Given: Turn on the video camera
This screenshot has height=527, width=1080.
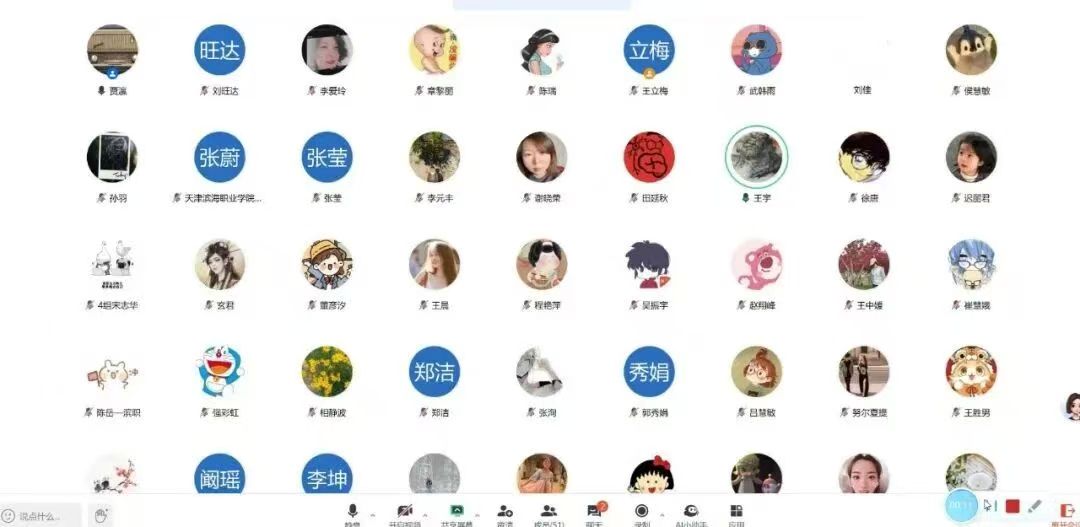Looking at the screenshot, I should pos(405,511).
